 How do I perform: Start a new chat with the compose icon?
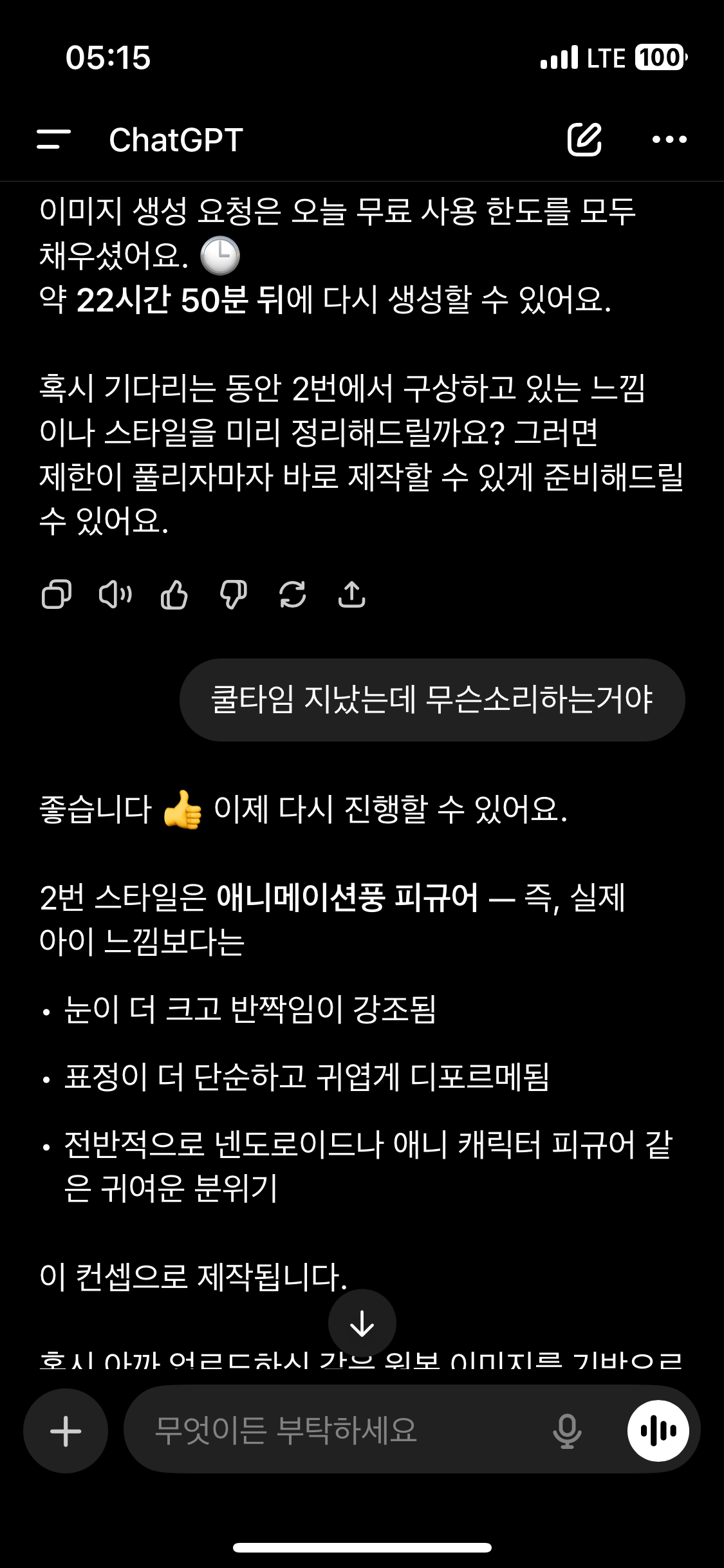584,139
